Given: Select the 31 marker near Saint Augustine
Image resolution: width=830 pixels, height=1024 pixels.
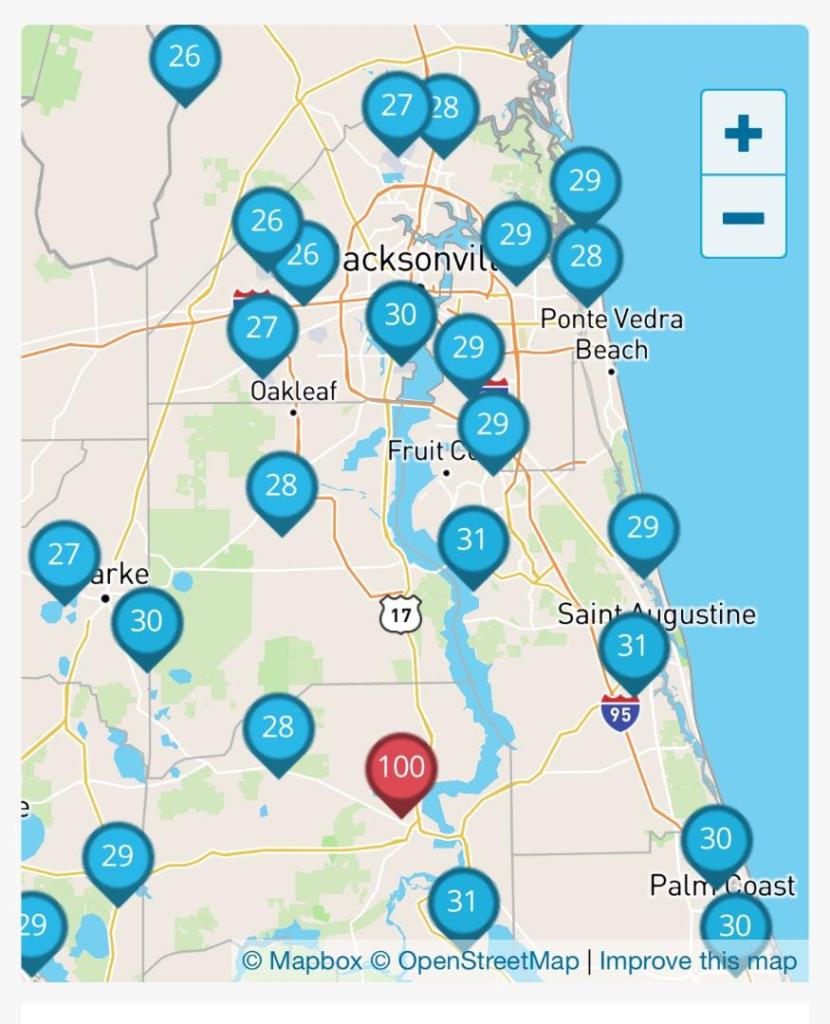Looking at the screenshot, I should [633, 646].
